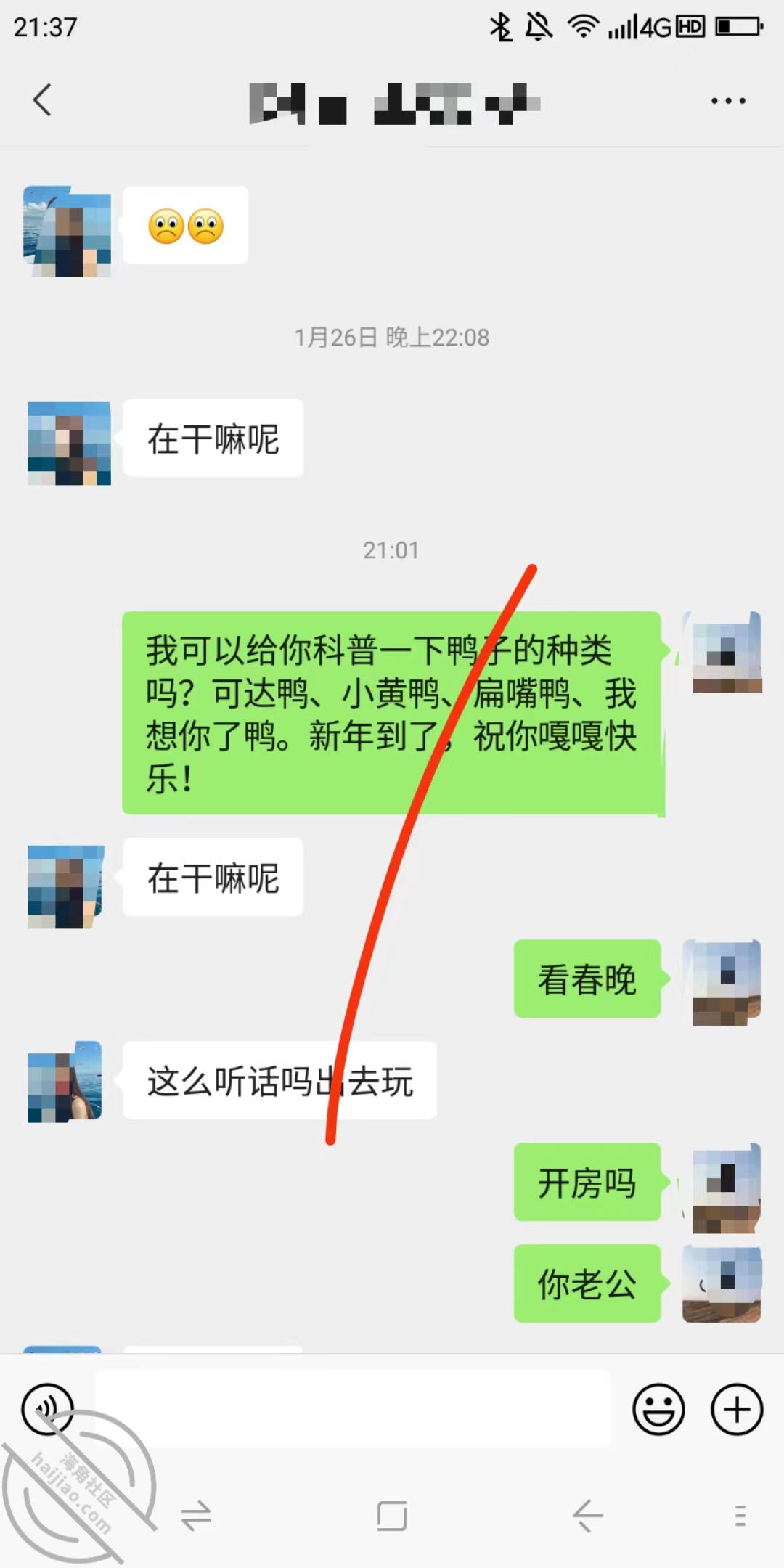This screenshot has height=1568, width=784.
Task: Go back to the chat list
Action: tap(43, 100)
